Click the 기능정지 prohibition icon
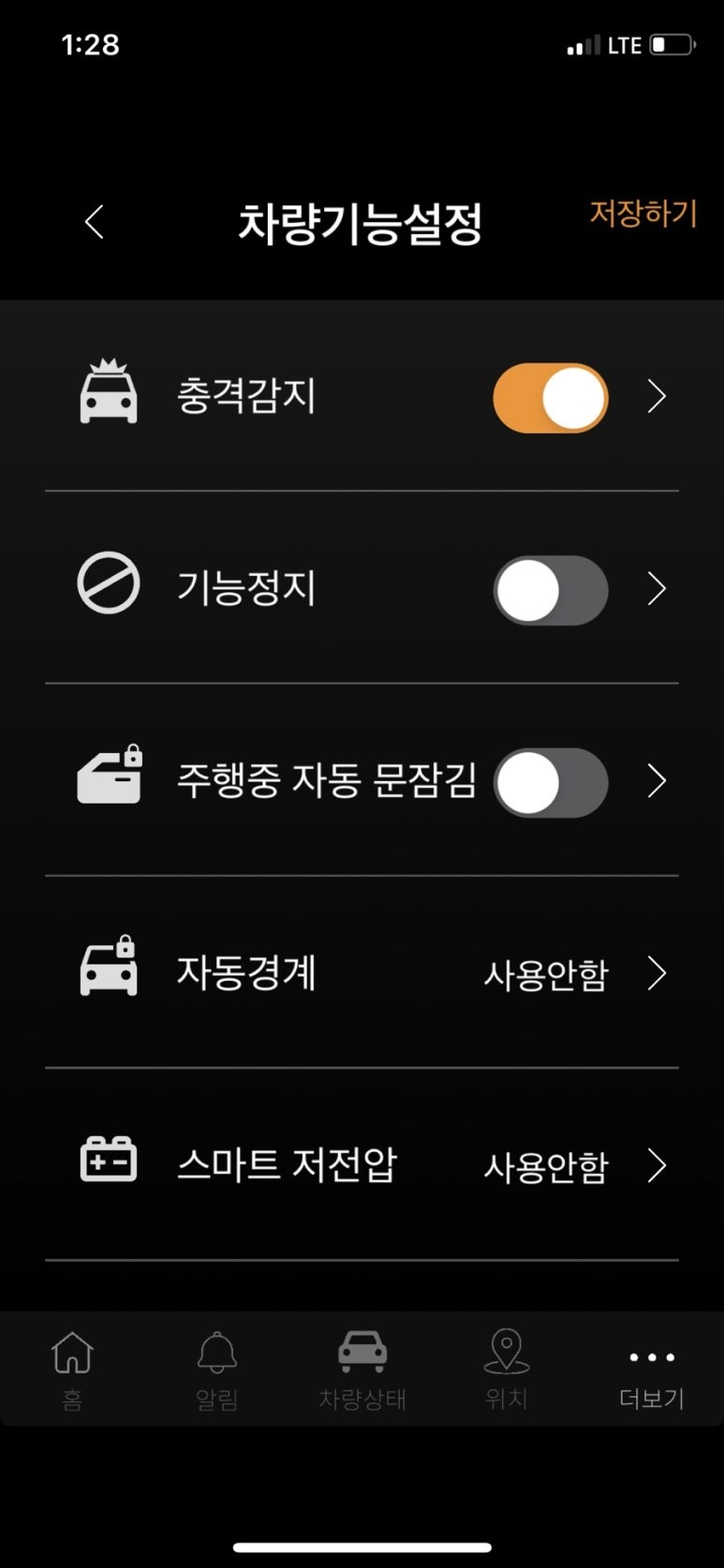The height and width of the screenshot is (1568, 724). tap(108, 584)
